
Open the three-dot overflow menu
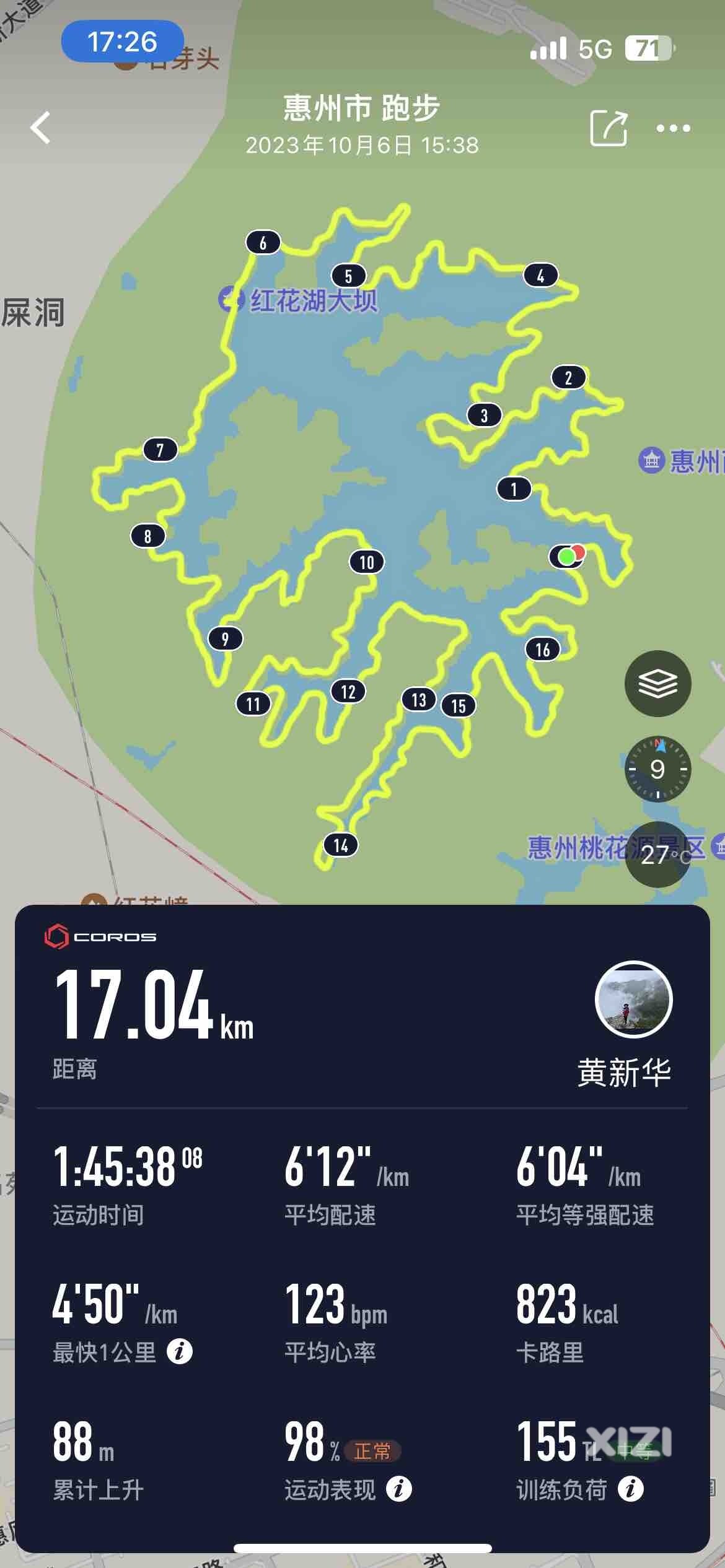[673, 128]
